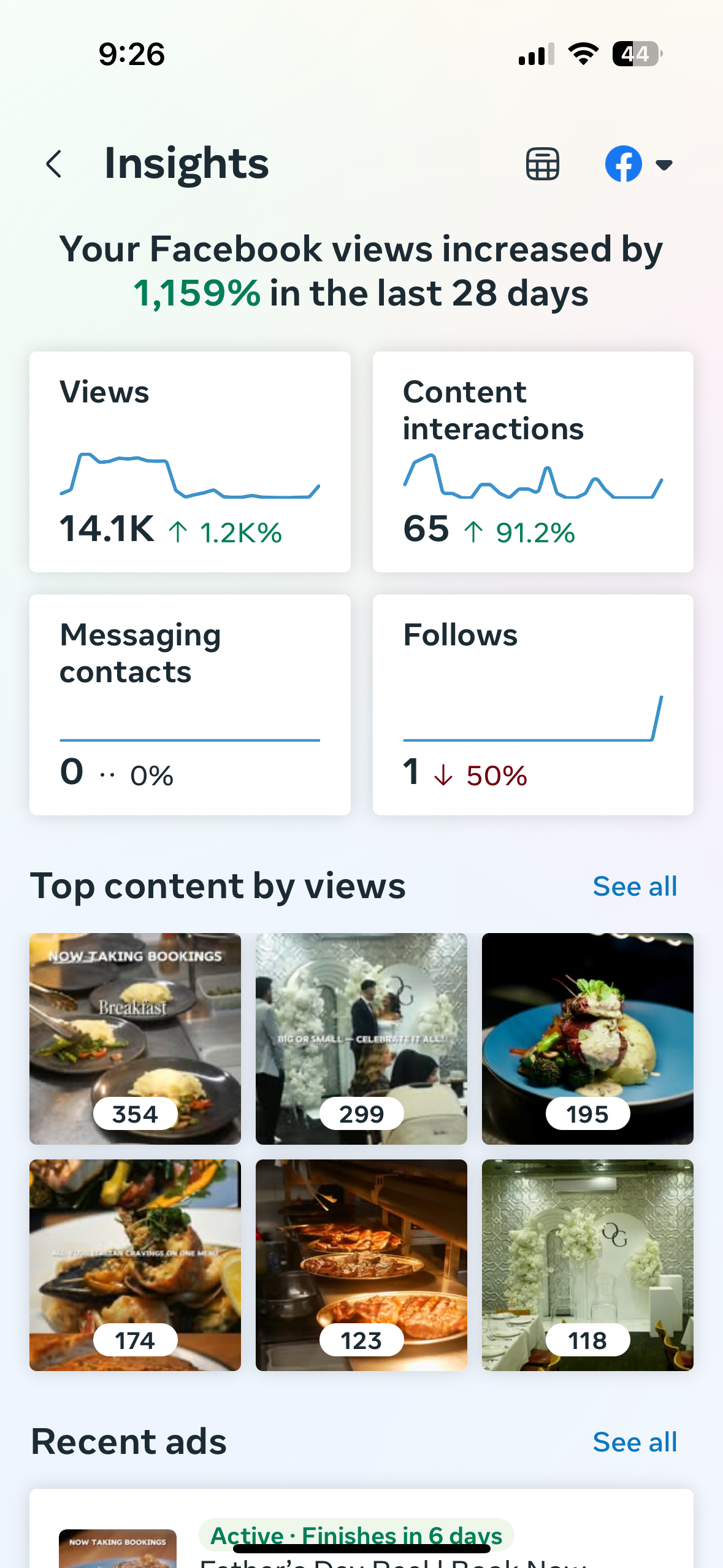See all top content by views
The image size is (723, 1568).
tap(634, 886)
